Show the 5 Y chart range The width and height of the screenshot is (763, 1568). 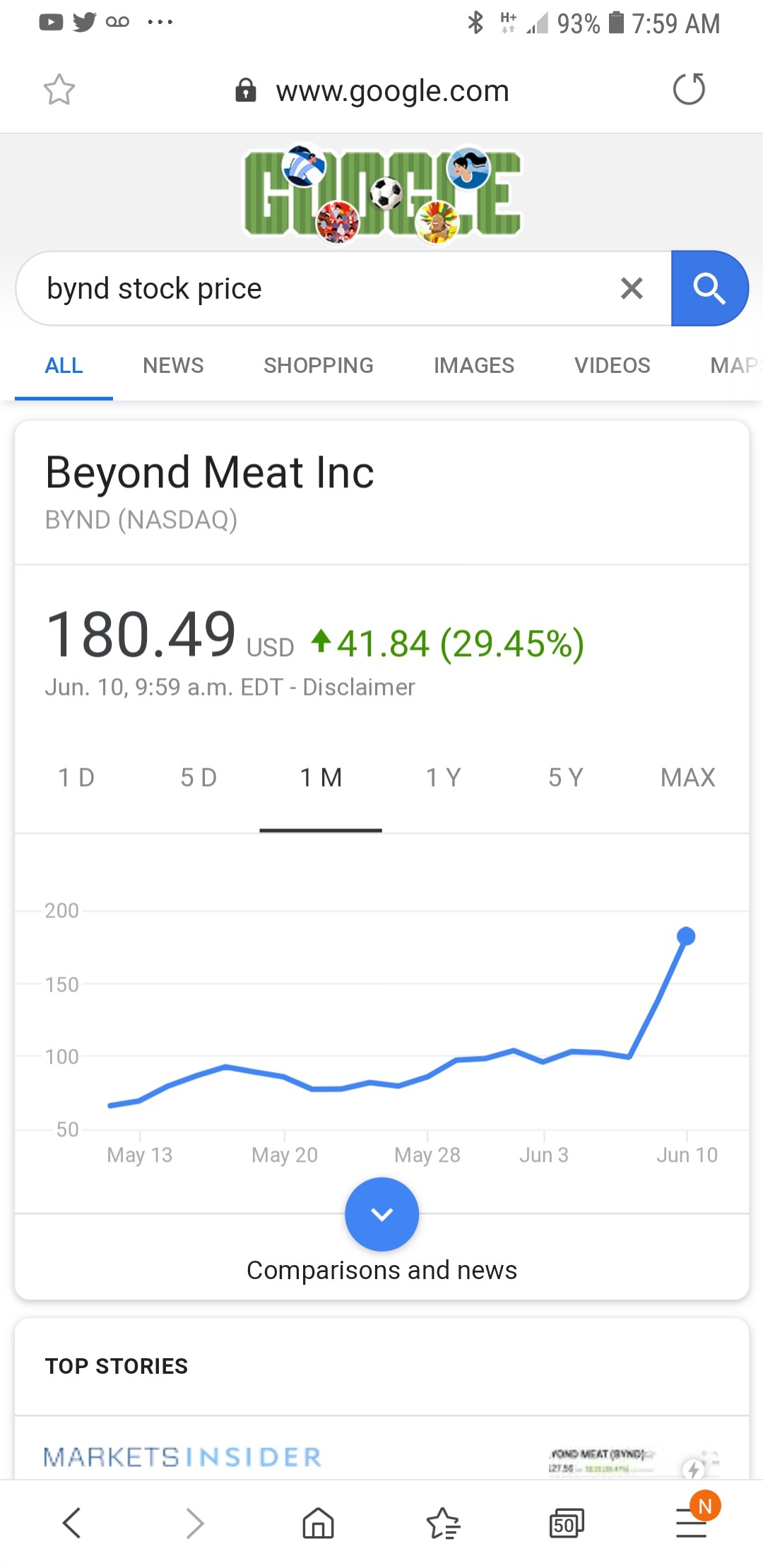pyautogui.click(x=565, y=778)
